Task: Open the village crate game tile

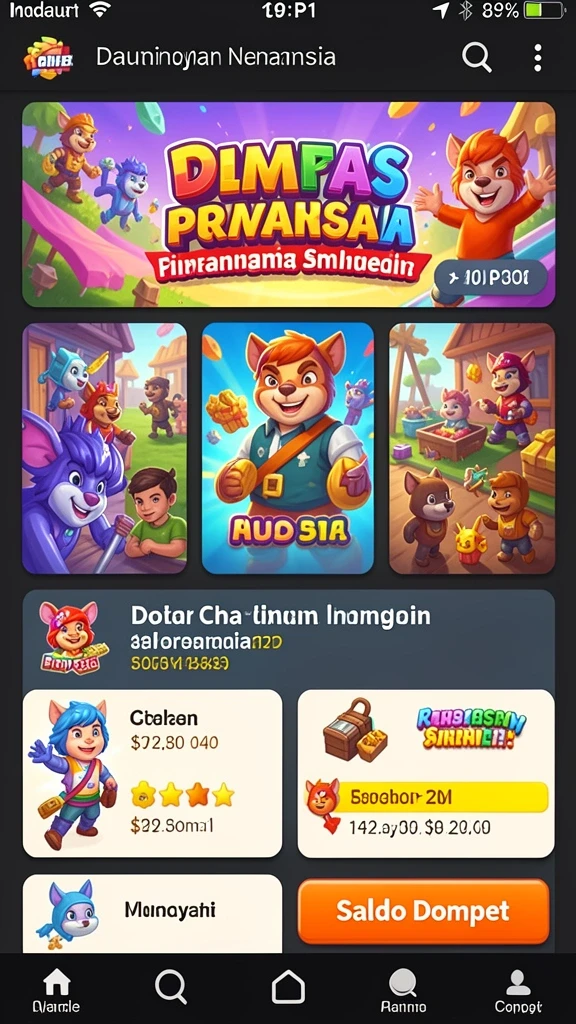Action: 472,448
